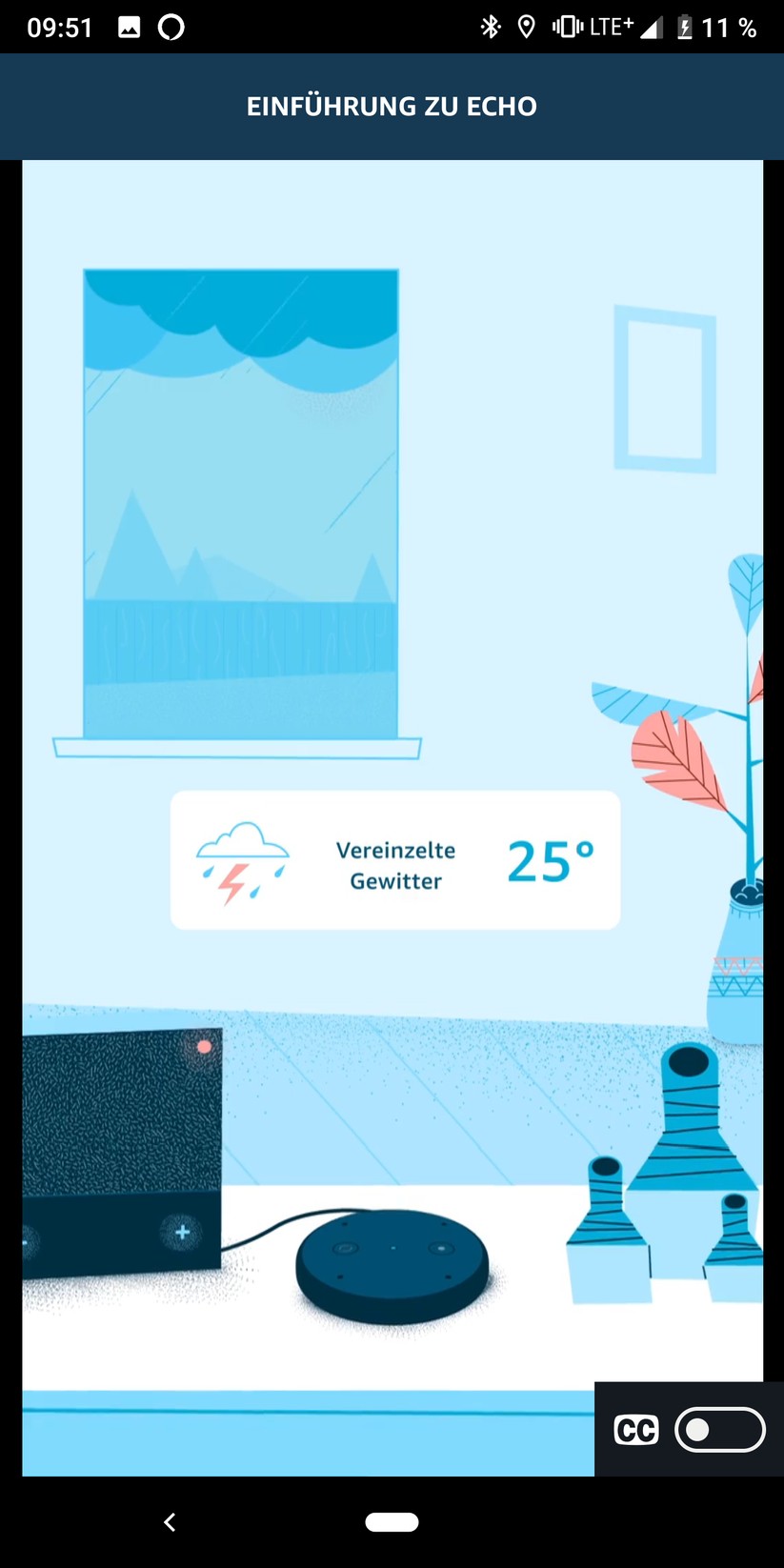The height and width of the screenshot is (1568, 784).
Task: Tap the system back arrow
Action: click(x=170, y=1521)
